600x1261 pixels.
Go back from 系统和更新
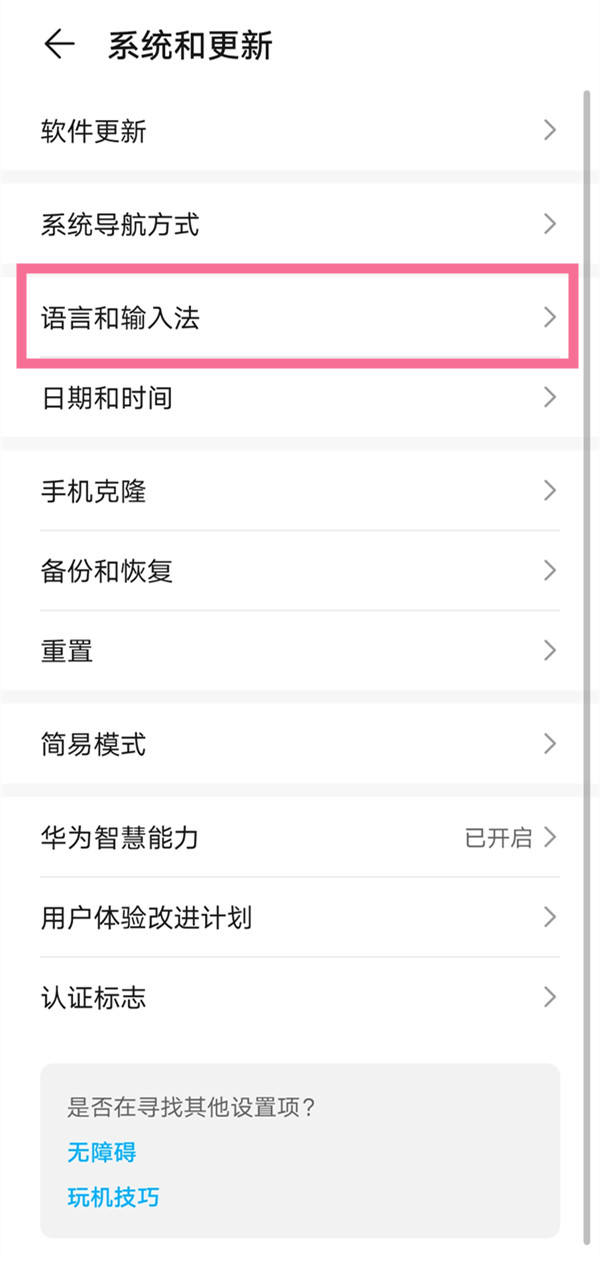click(60, 45)
